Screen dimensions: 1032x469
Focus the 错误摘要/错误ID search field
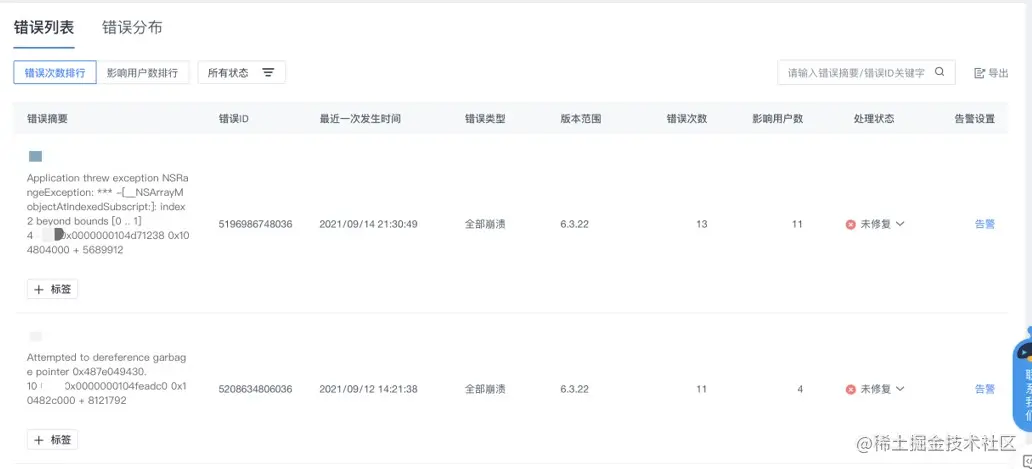coord(856,73)
